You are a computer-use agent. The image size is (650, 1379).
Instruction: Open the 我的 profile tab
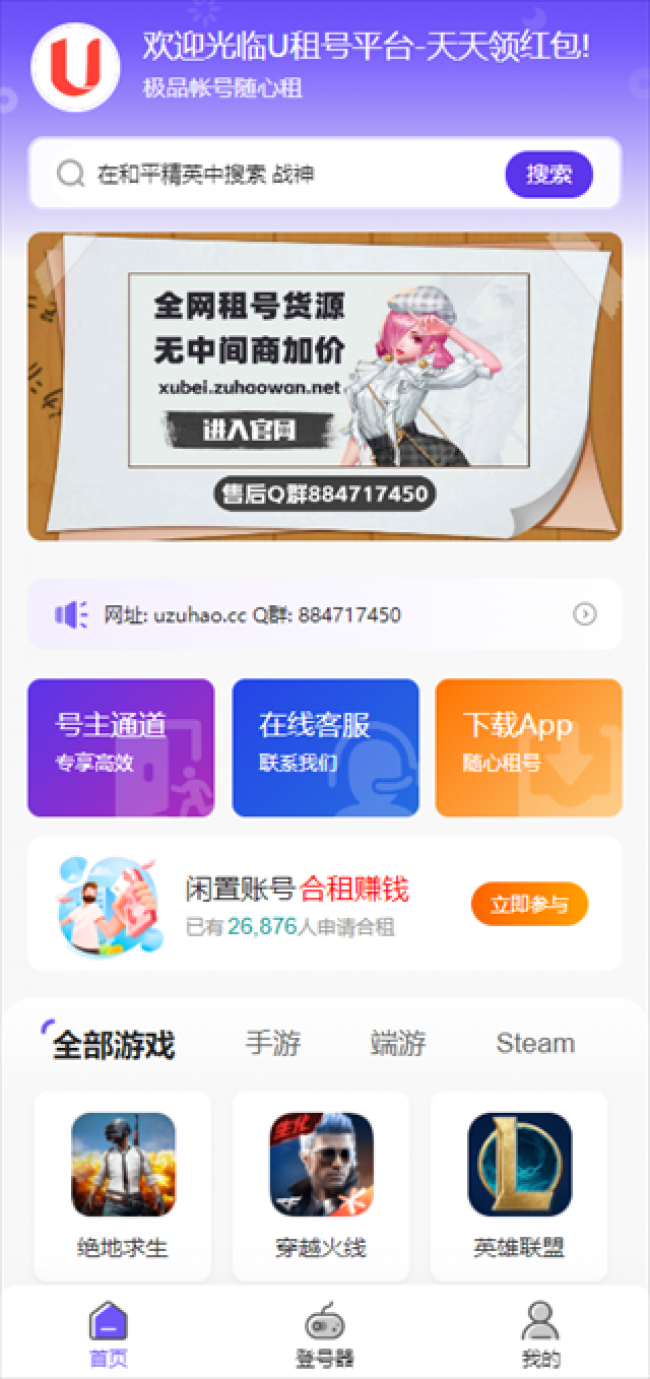pyautogui.click(x=540, y=1334)
